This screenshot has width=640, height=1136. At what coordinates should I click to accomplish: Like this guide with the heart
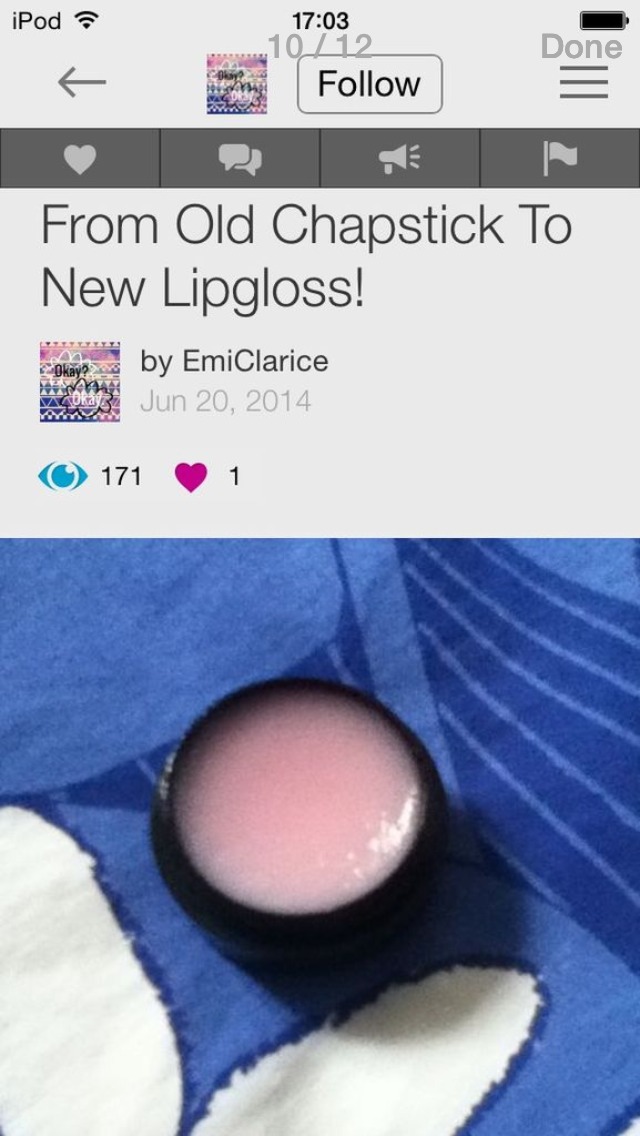[x=80, y=159]
